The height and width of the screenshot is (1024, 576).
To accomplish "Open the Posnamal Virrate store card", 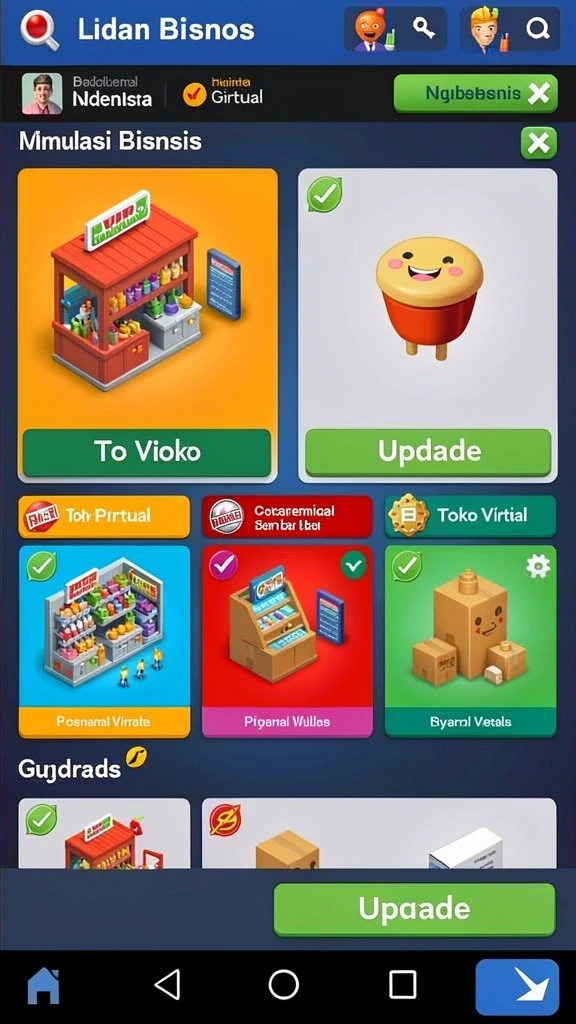I will (104, 641).
